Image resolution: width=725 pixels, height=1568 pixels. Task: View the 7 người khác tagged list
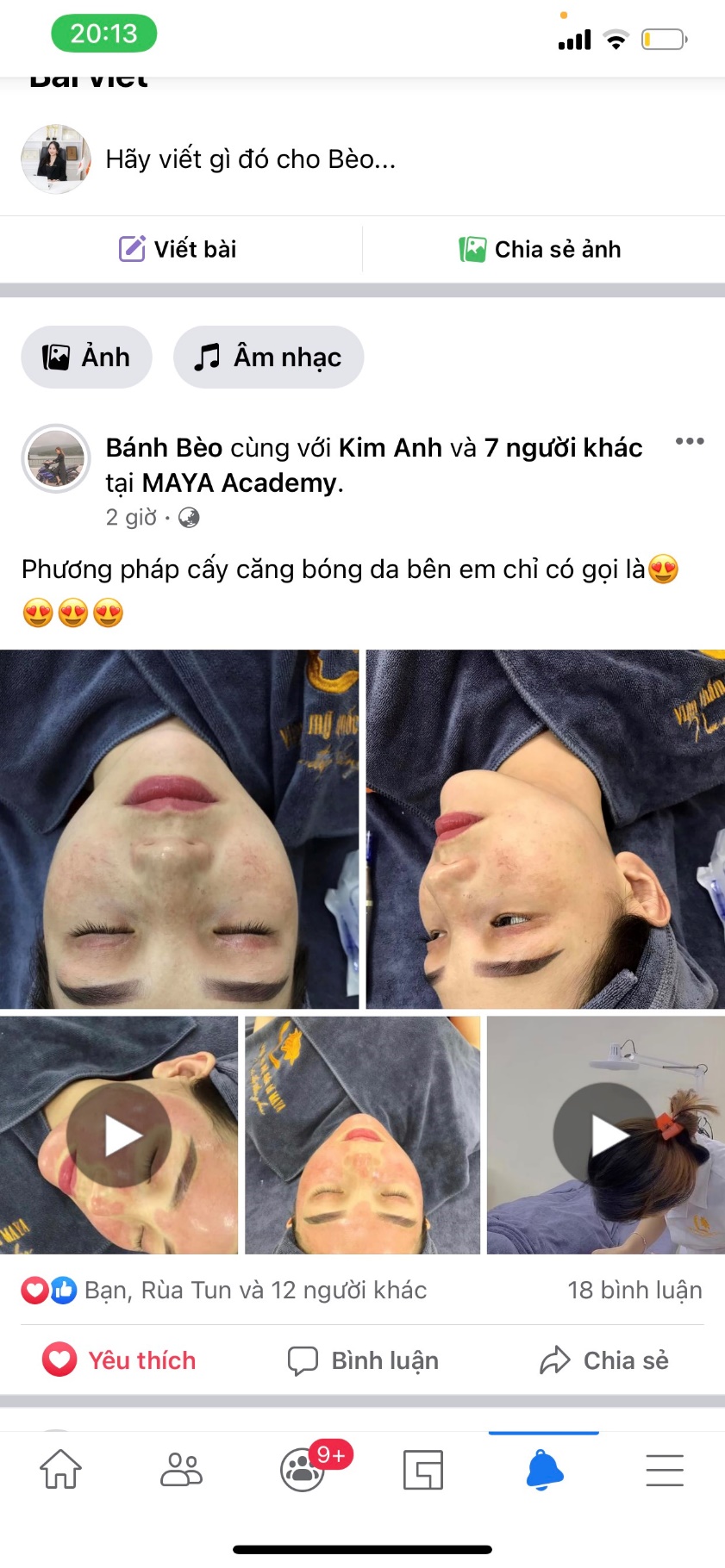tap(563, 448)
